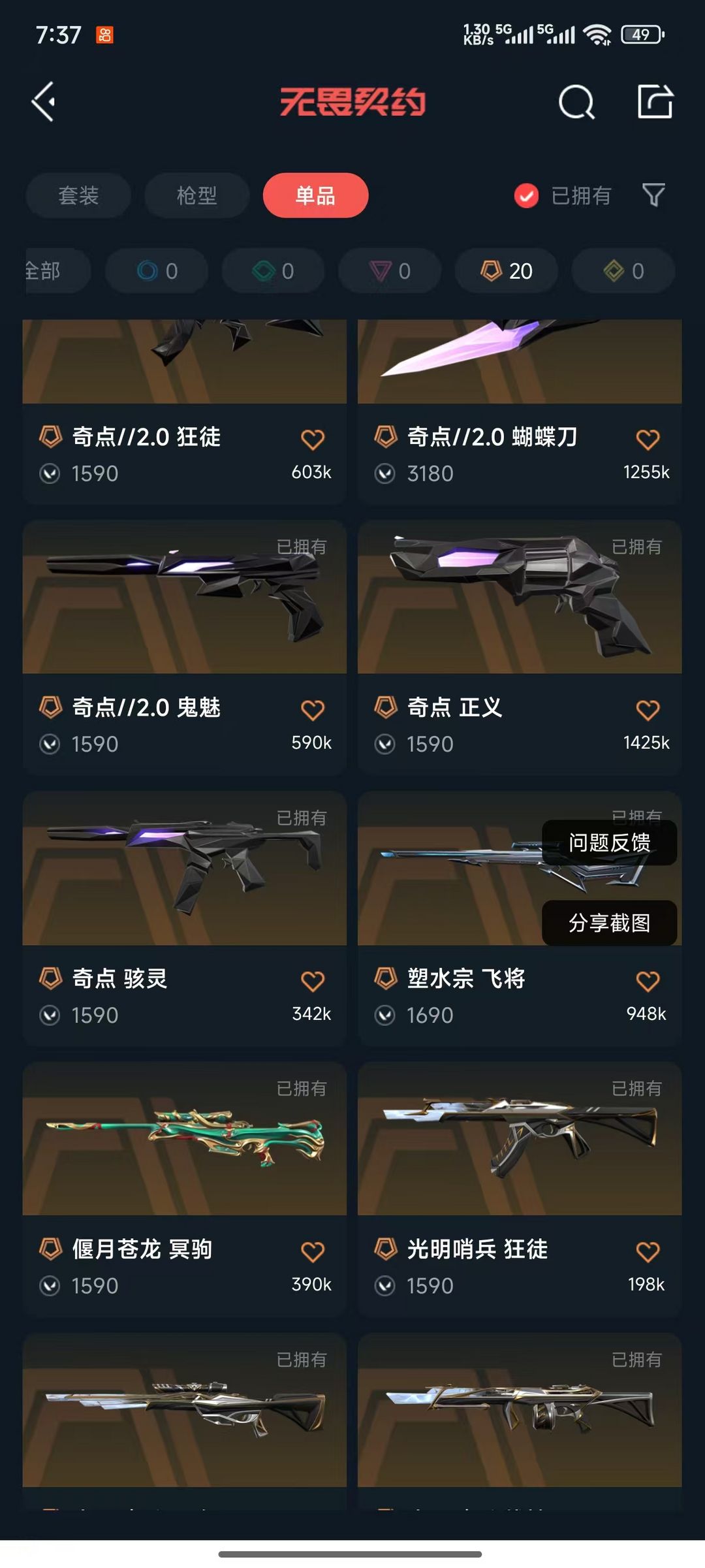This screenshot has height=1568, width=705.
Task: Select the orange tier filter showing 20
Action: coord(506,270)
